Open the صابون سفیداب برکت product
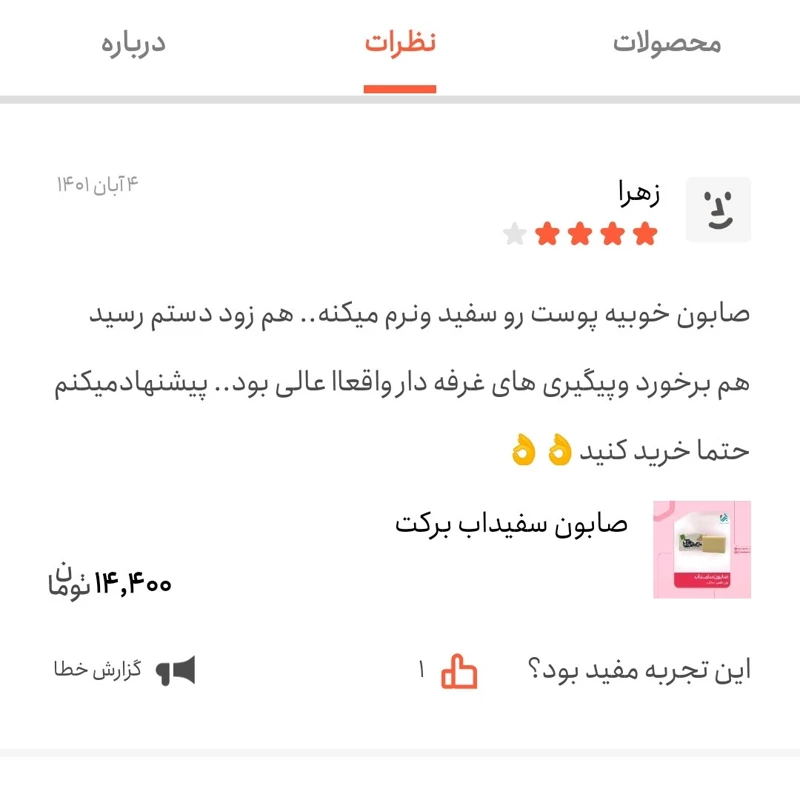 pyautogui.click(x=511, y=524)
